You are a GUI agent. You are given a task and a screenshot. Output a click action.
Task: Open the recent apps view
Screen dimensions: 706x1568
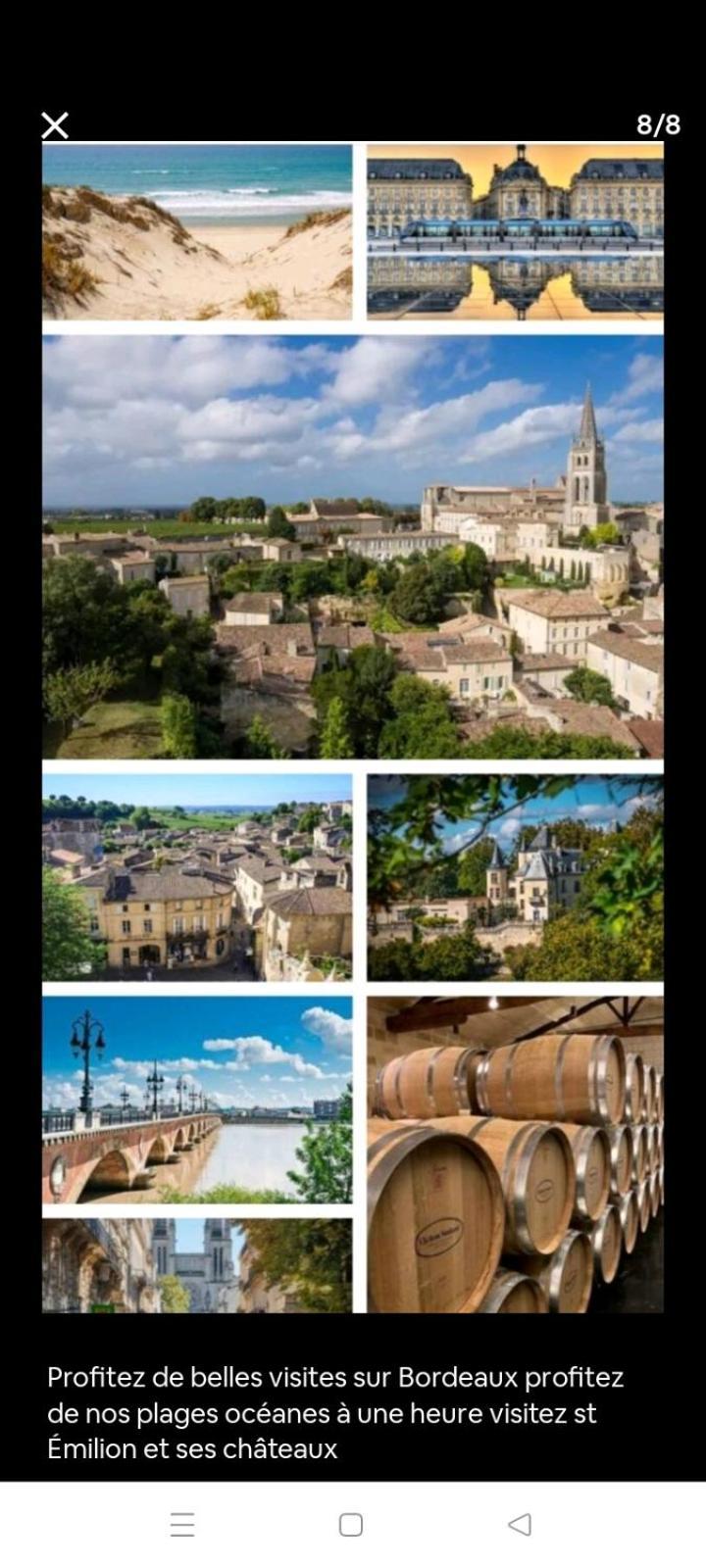pyautogui.click(x=182, y=1524)
